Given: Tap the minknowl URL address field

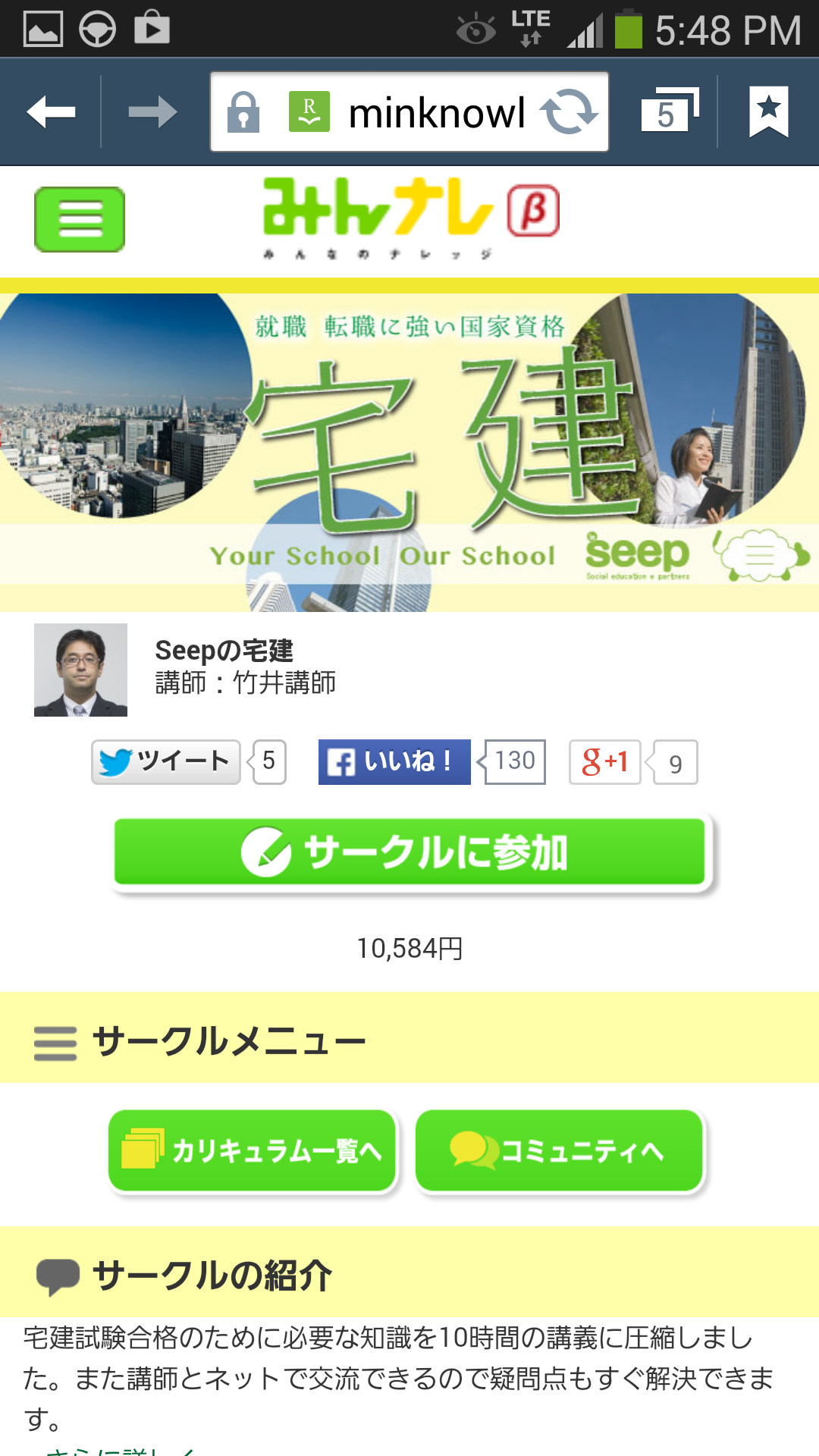Looking at the screenshot, I should pos(409,112).
